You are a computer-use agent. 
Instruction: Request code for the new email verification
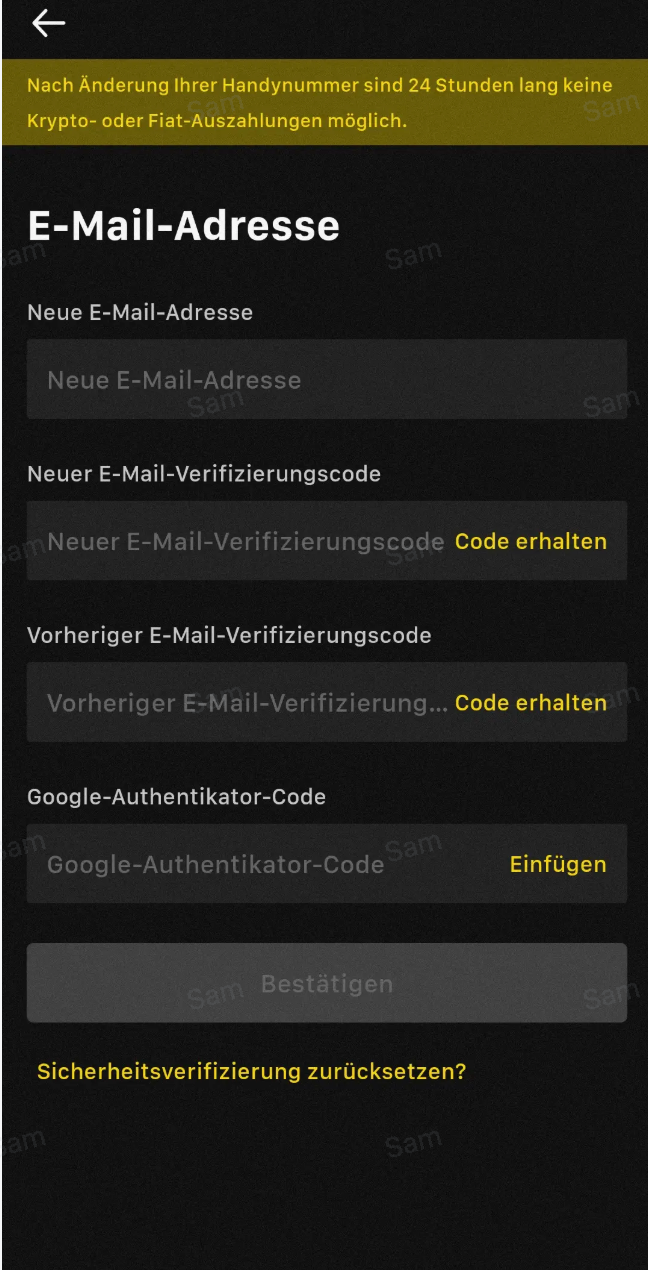[530, 542]
